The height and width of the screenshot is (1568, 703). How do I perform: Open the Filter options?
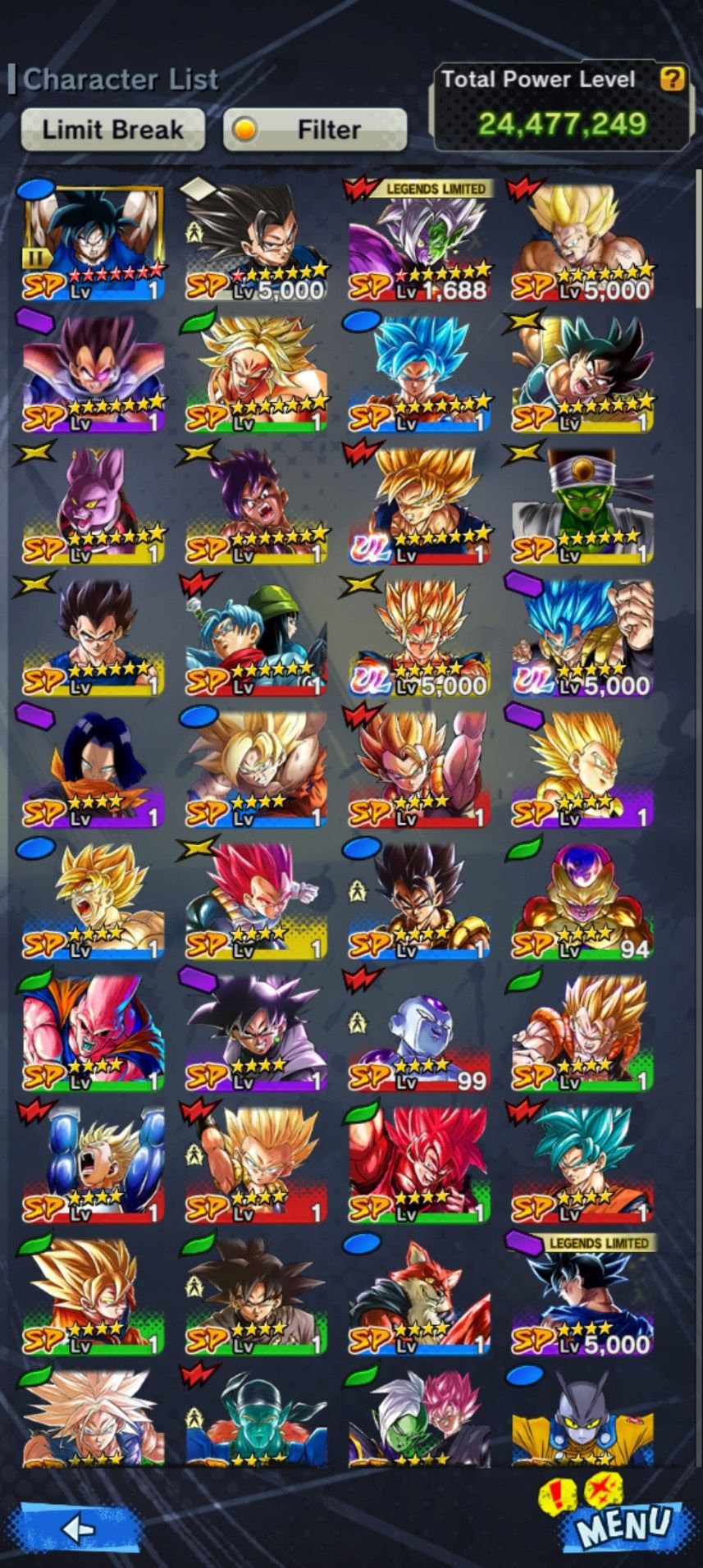315,130
